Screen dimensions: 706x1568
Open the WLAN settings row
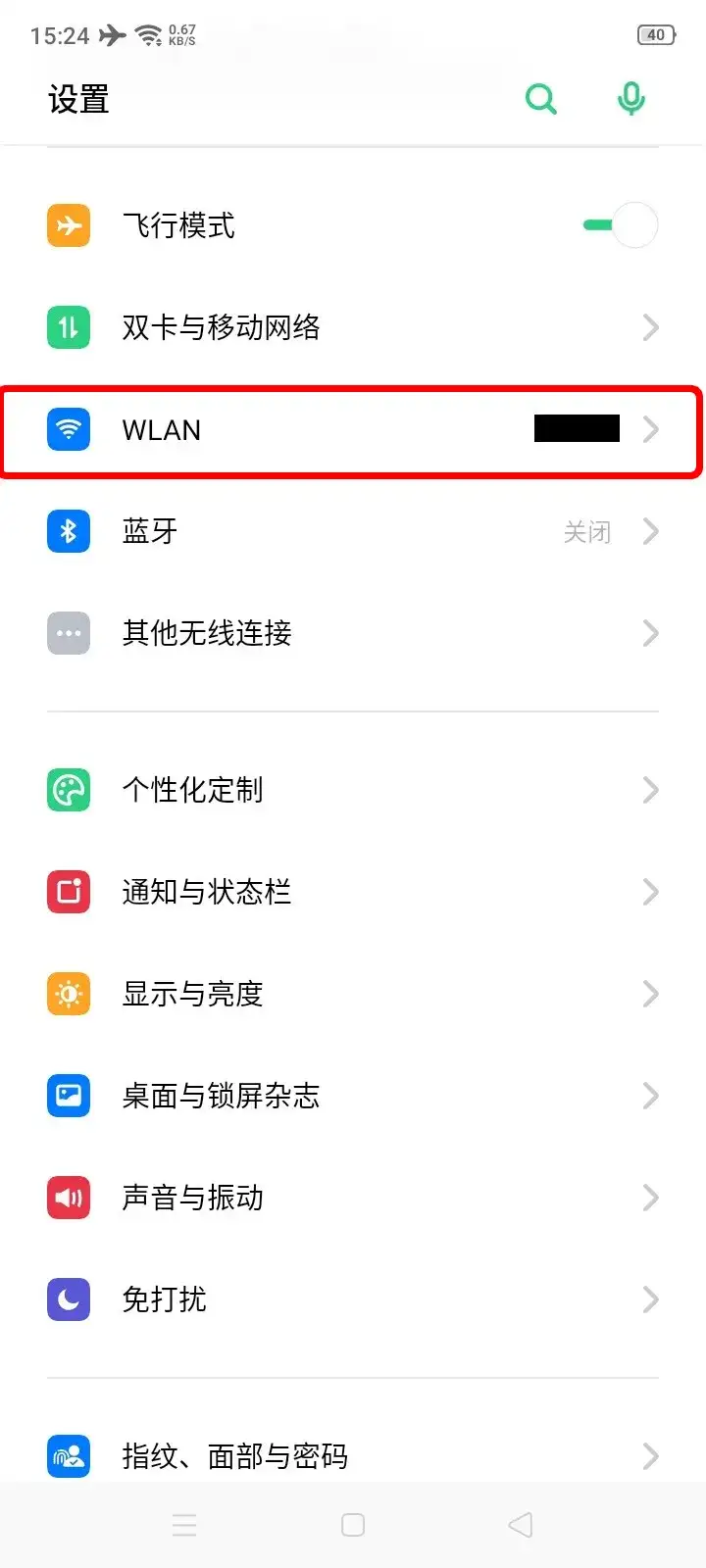click(x=353, y=429)
